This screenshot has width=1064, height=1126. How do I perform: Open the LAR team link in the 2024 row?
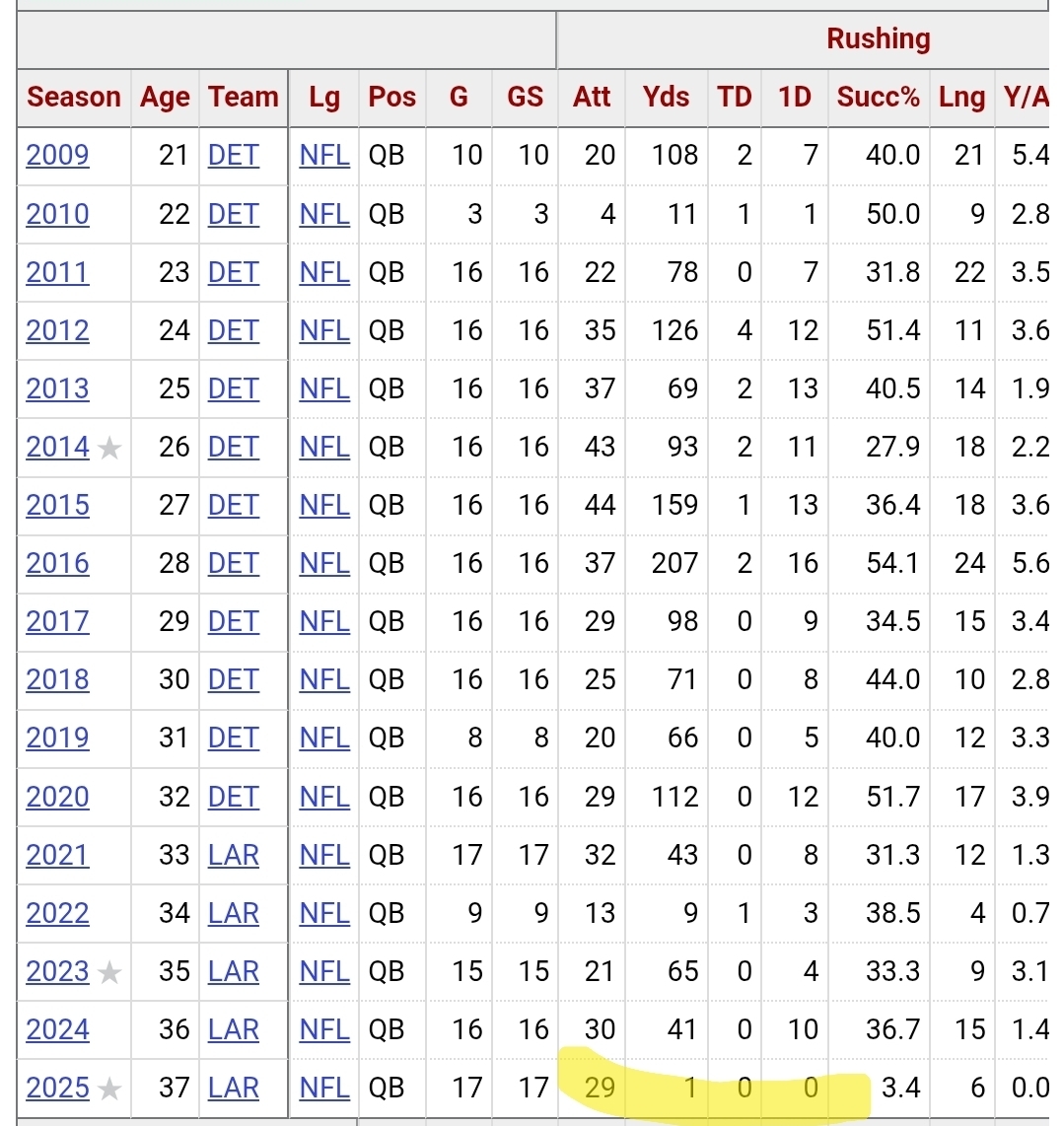point(234,1029)
